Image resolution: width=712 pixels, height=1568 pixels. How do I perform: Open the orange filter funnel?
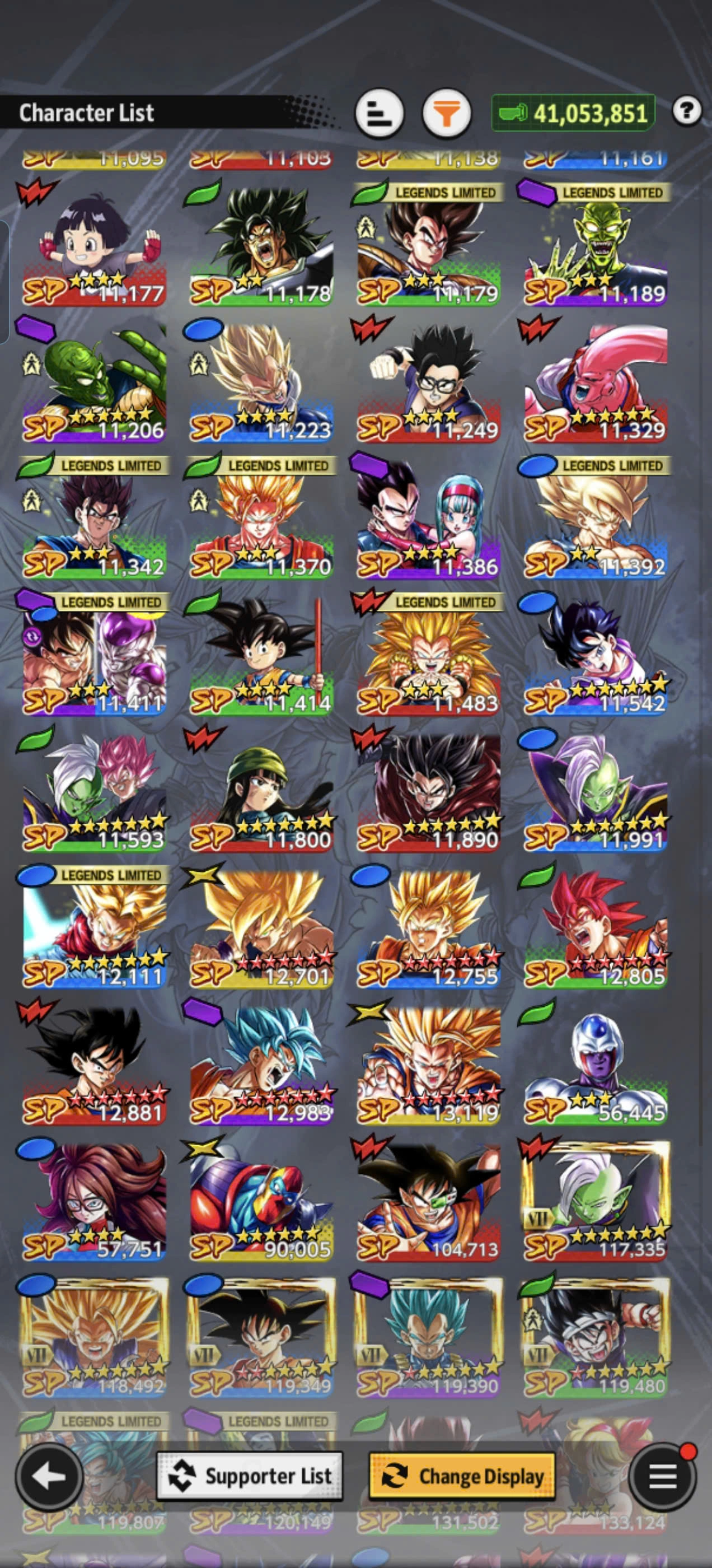click(447, 114)
